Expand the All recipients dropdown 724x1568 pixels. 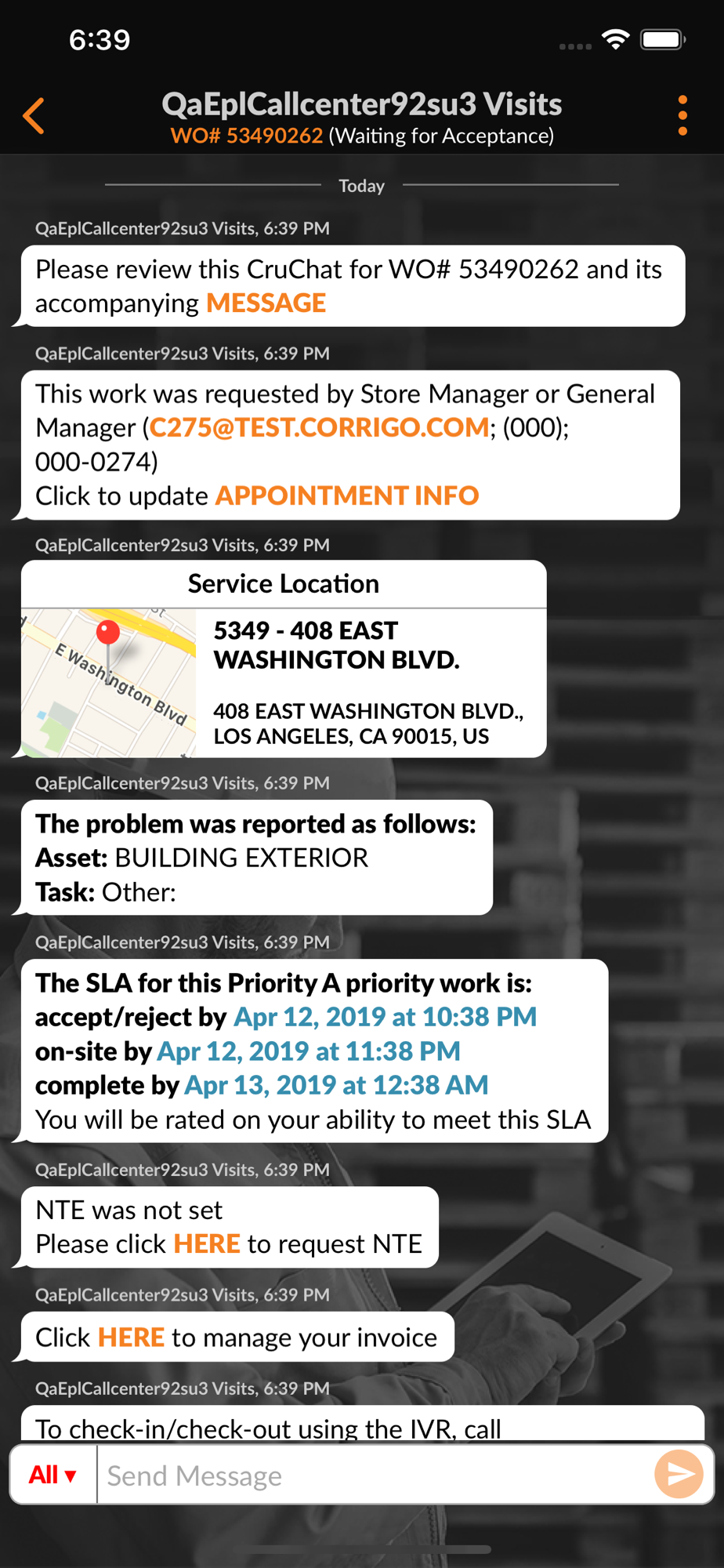tap(52, 1475)
